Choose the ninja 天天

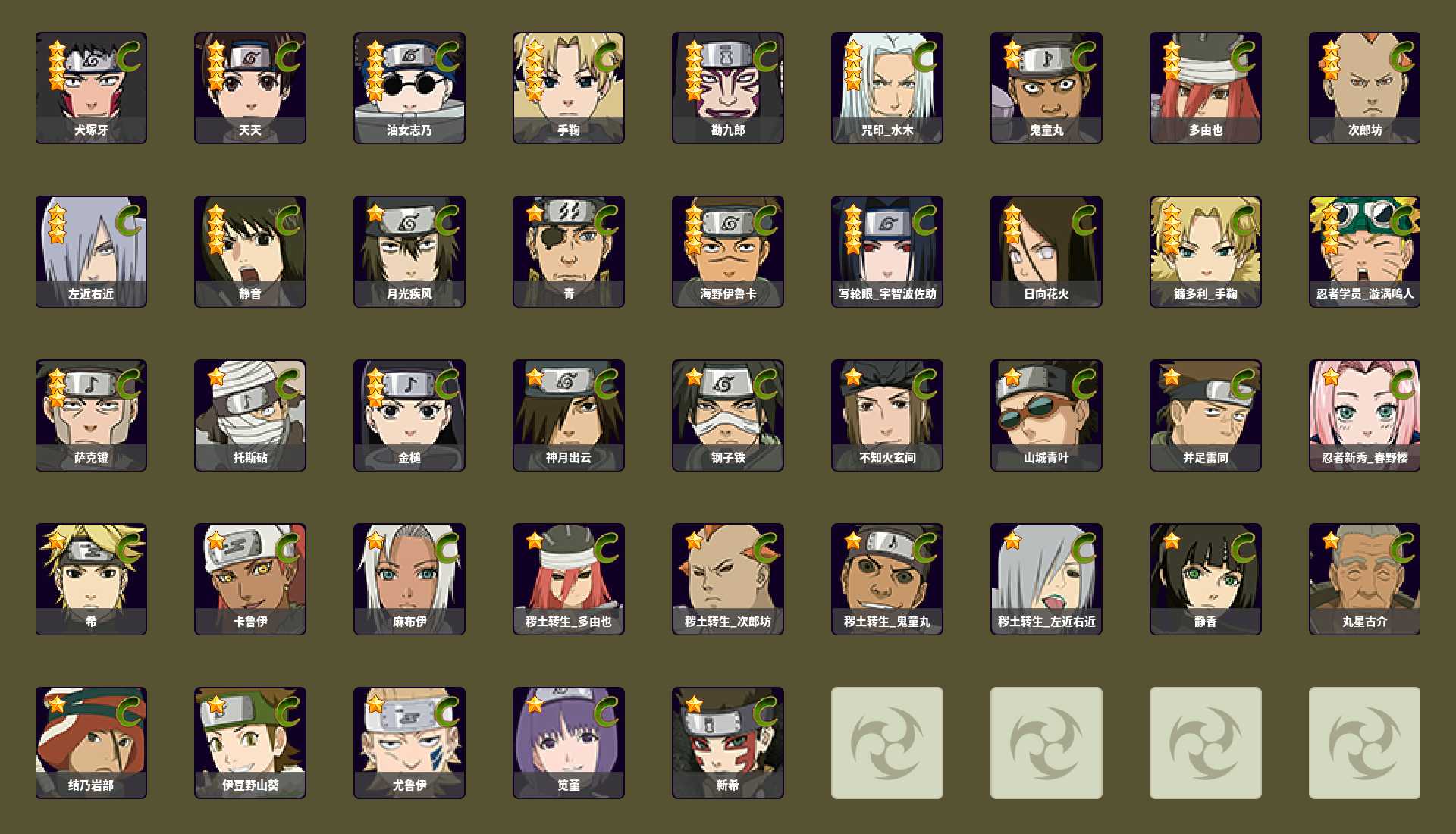click(x=250, y=87)
